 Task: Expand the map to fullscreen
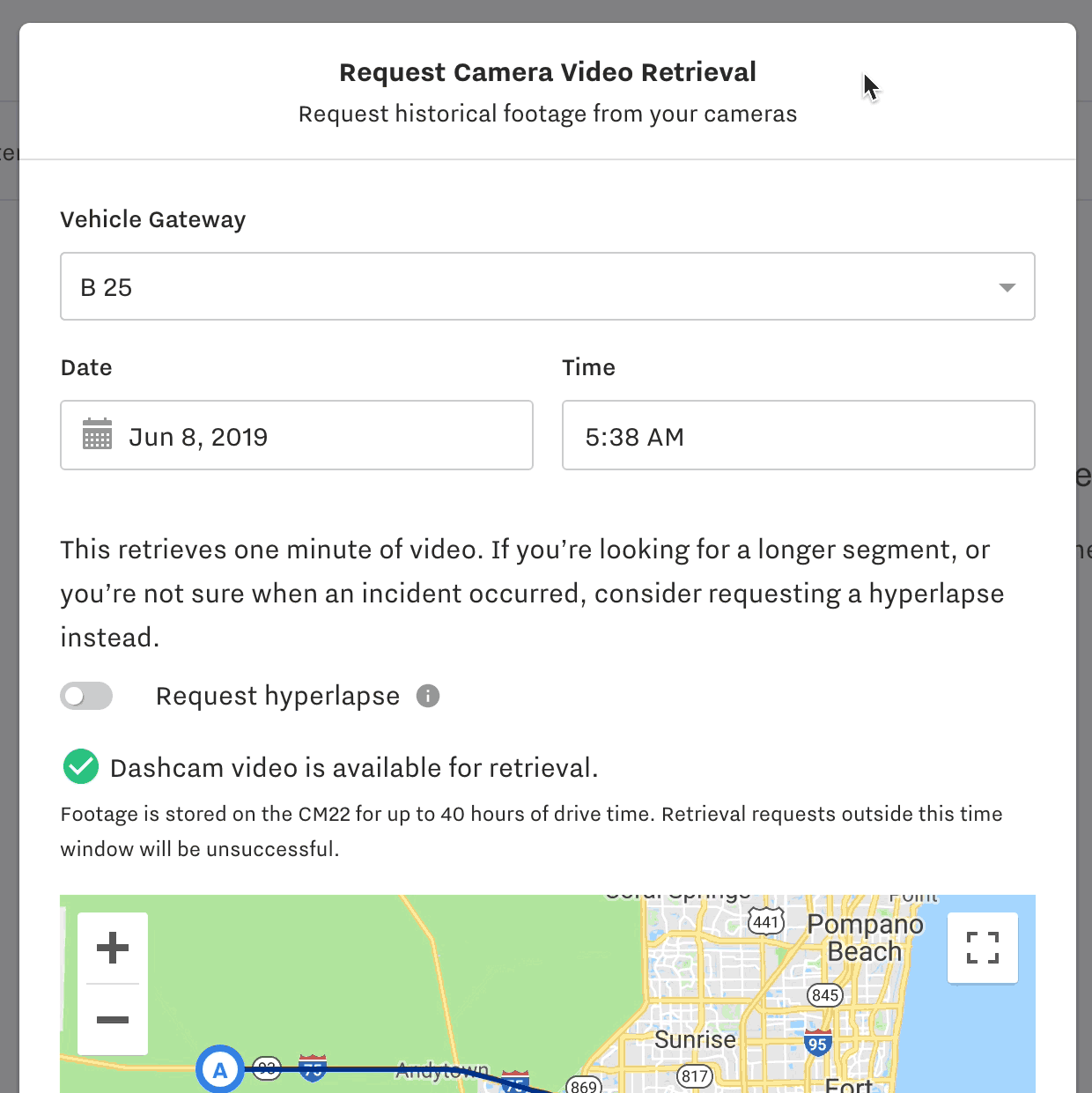pos(982,948)
